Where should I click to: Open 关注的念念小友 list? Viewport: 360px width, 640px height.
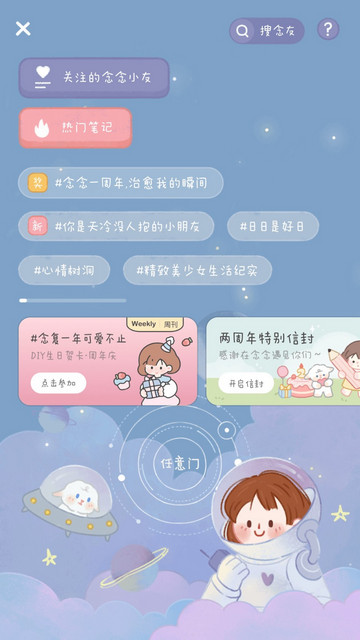[x=94, y=78]
